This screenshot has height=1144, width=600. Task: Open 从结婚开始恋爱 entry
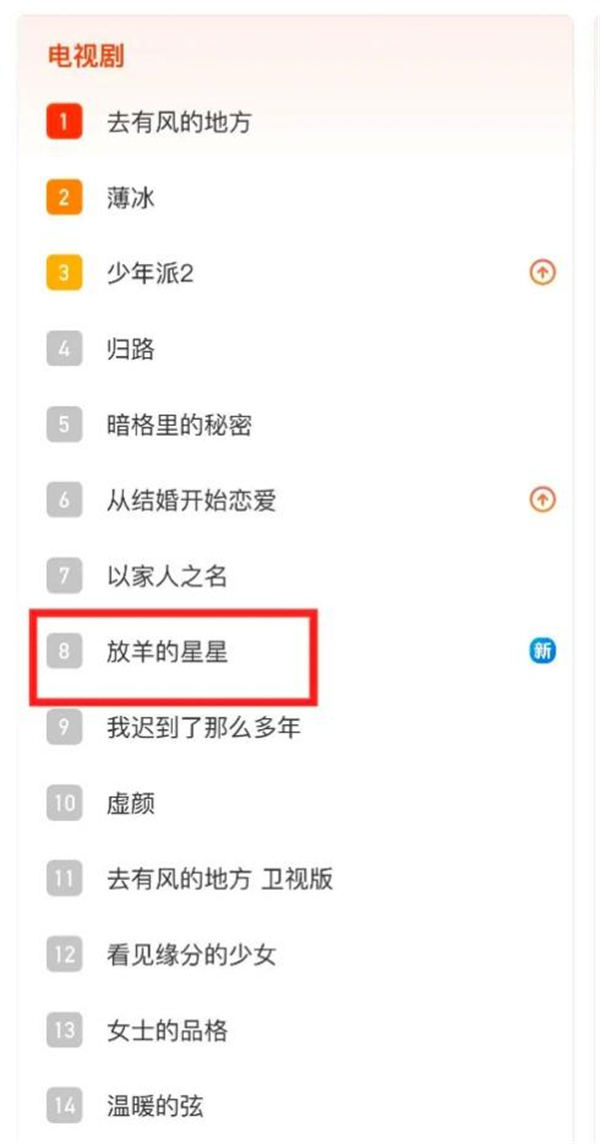point(190,500)
